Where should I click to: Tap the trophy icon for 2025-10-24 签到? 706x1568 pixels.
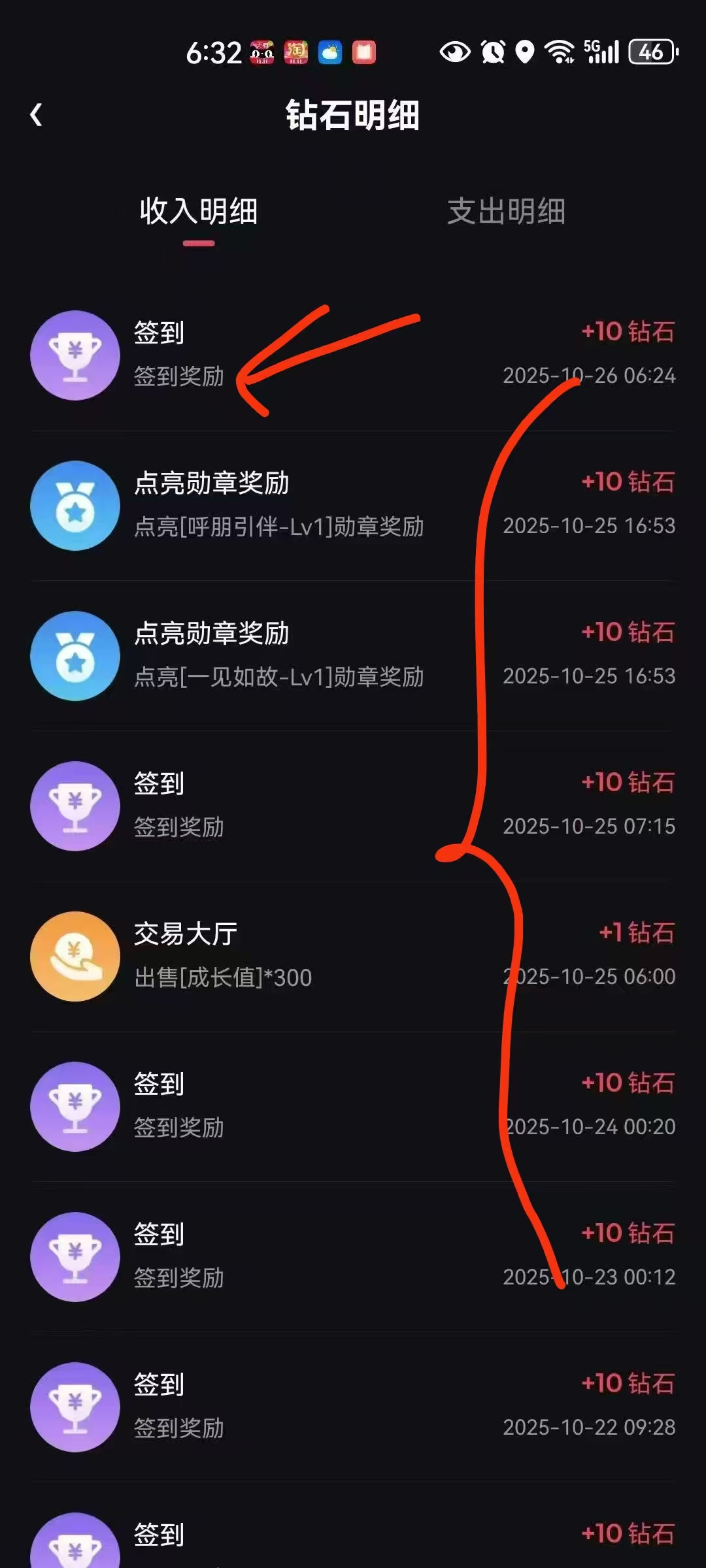click(x=75, y=1107)
